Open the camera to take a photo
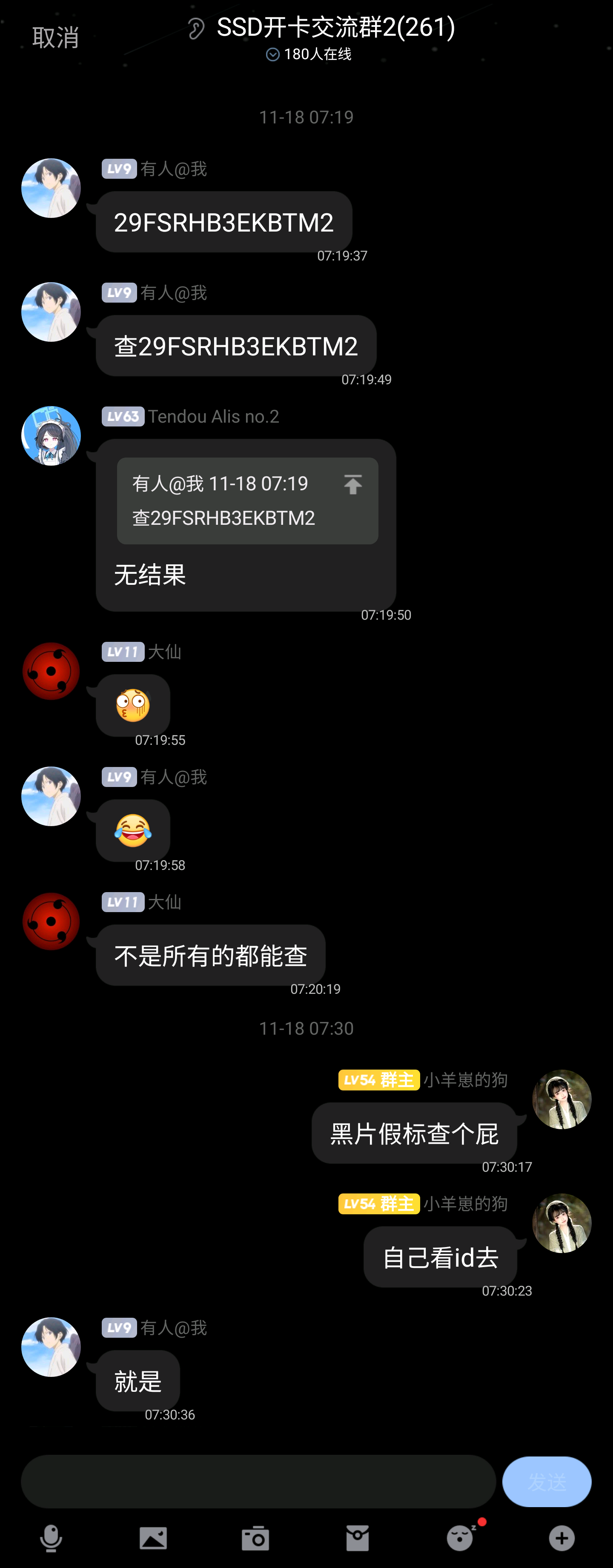The height and width of the screenshot is (1568, 613). point(255,1538)
